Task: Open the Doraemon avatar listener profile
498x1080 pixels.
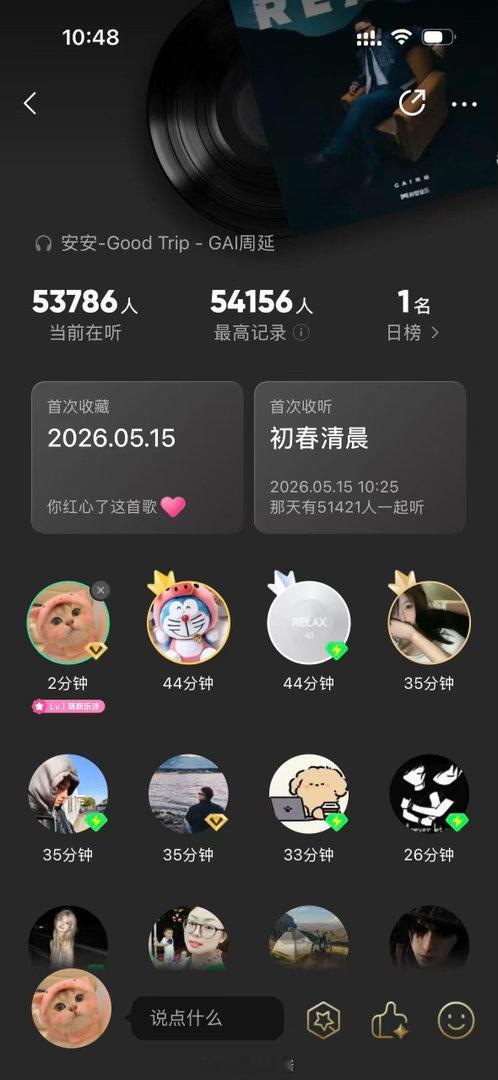Action: coord(188,622)
